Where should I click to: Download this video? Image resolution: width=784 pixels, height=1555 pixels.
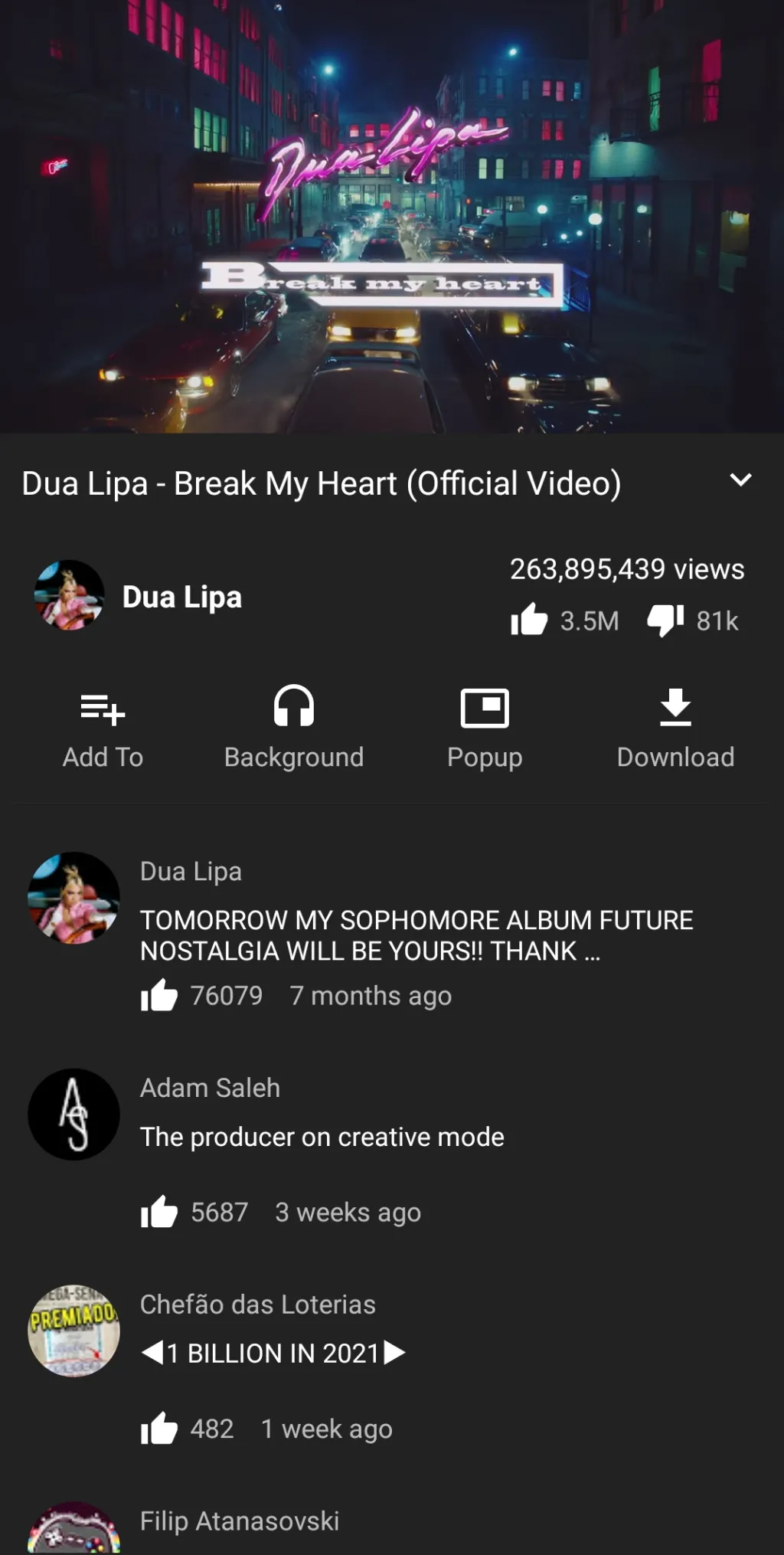[675, 726]
